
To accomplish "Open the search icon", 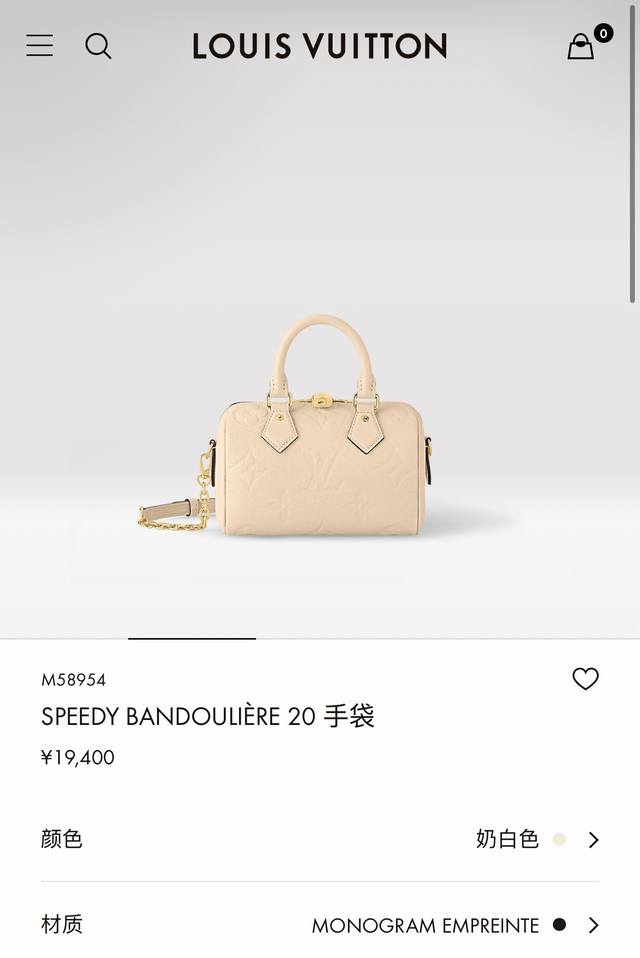I will (98, 46).
